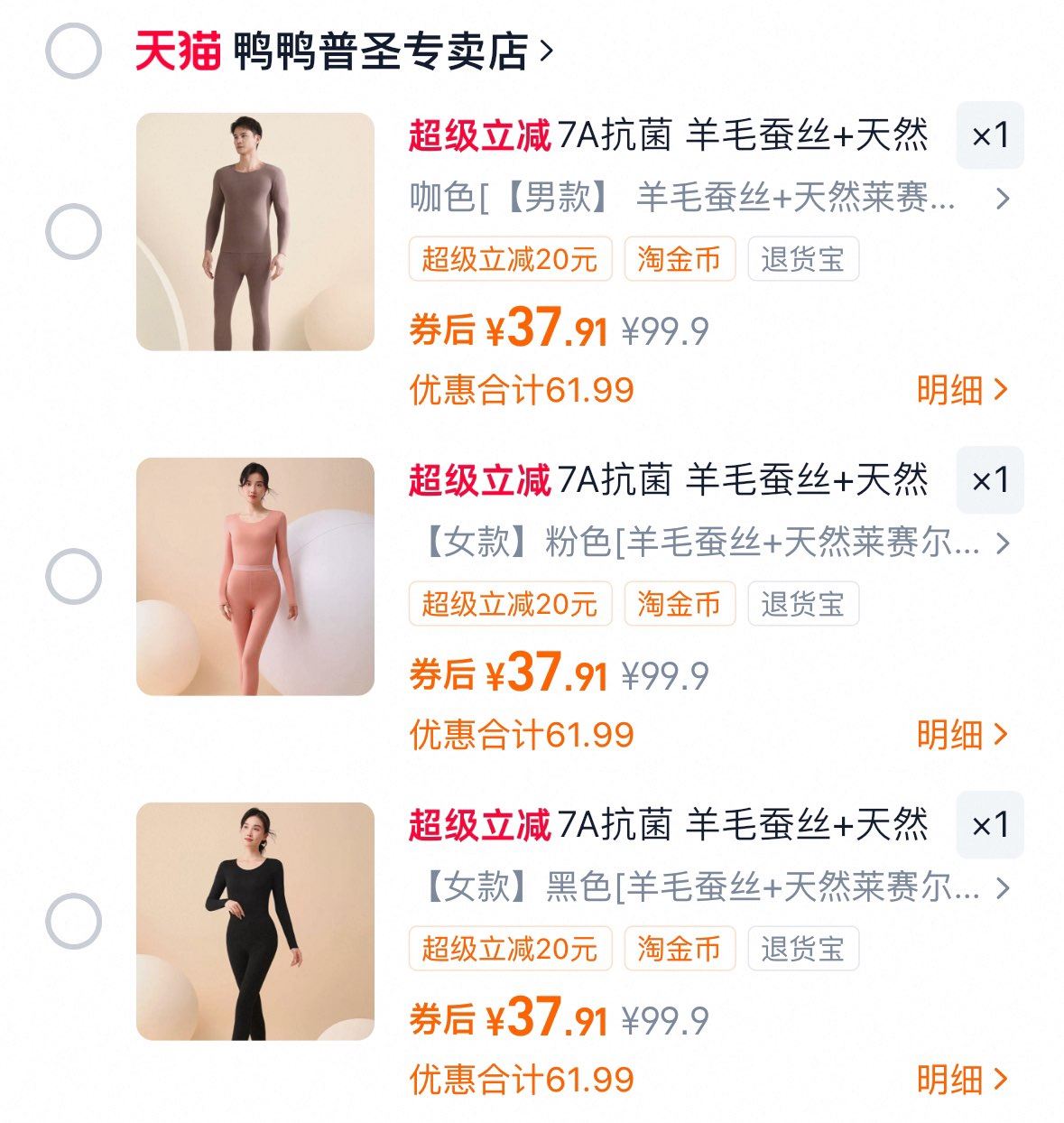Open the 鸭鸭普圣专卖店 store page
This screenshot has height=1123, width=1064.
[379, 51]
